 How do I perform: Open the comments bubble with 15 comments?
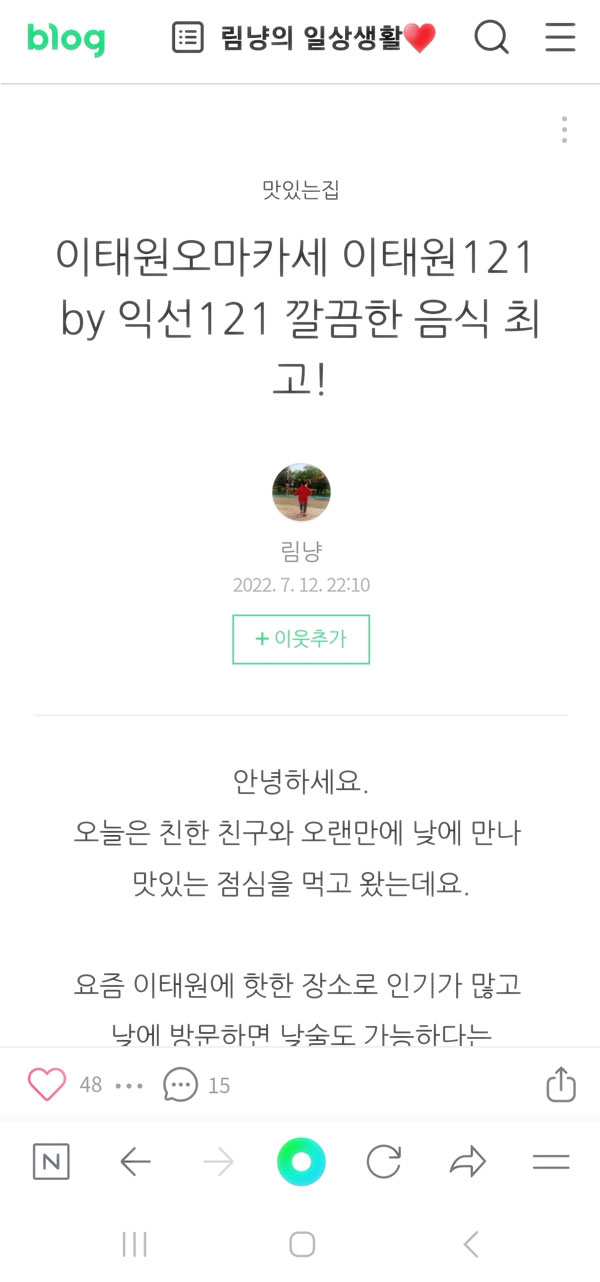[181, 1084]
